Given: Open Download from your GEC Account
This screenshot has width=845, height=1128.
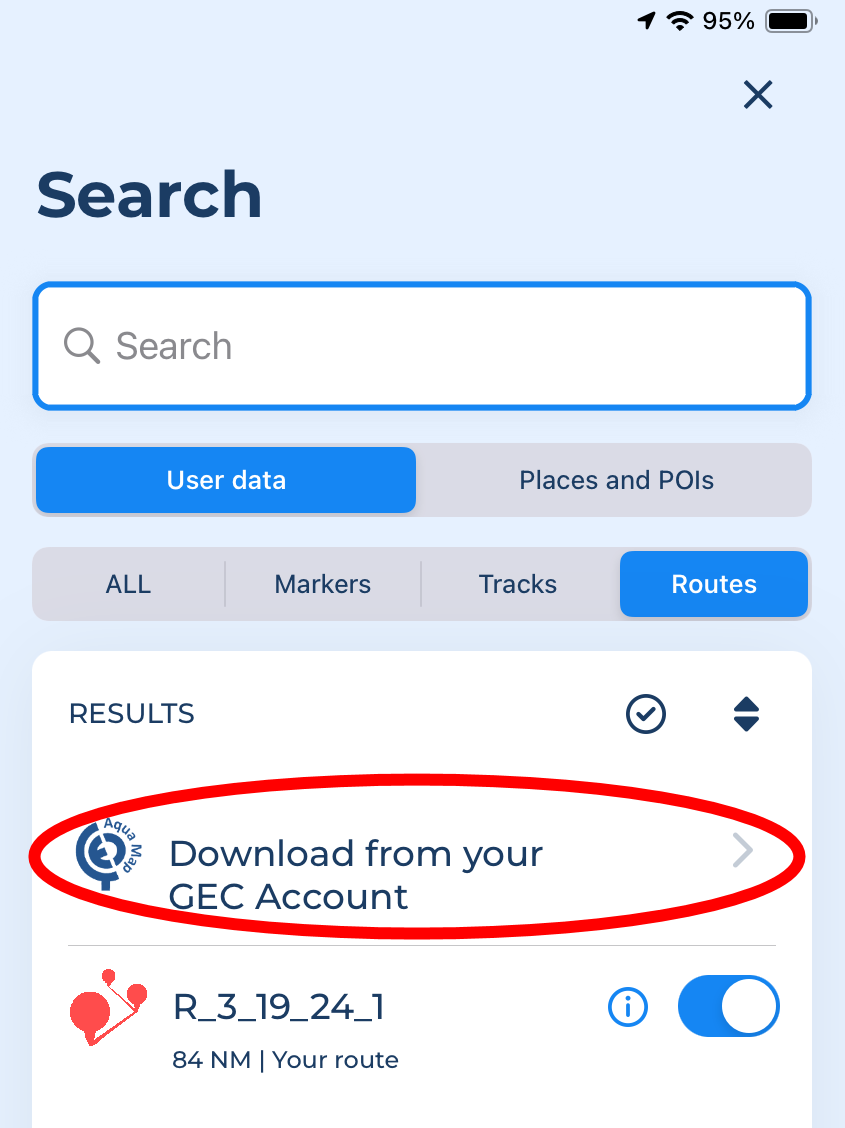Looking at the screenshot, I should [420, 874].
